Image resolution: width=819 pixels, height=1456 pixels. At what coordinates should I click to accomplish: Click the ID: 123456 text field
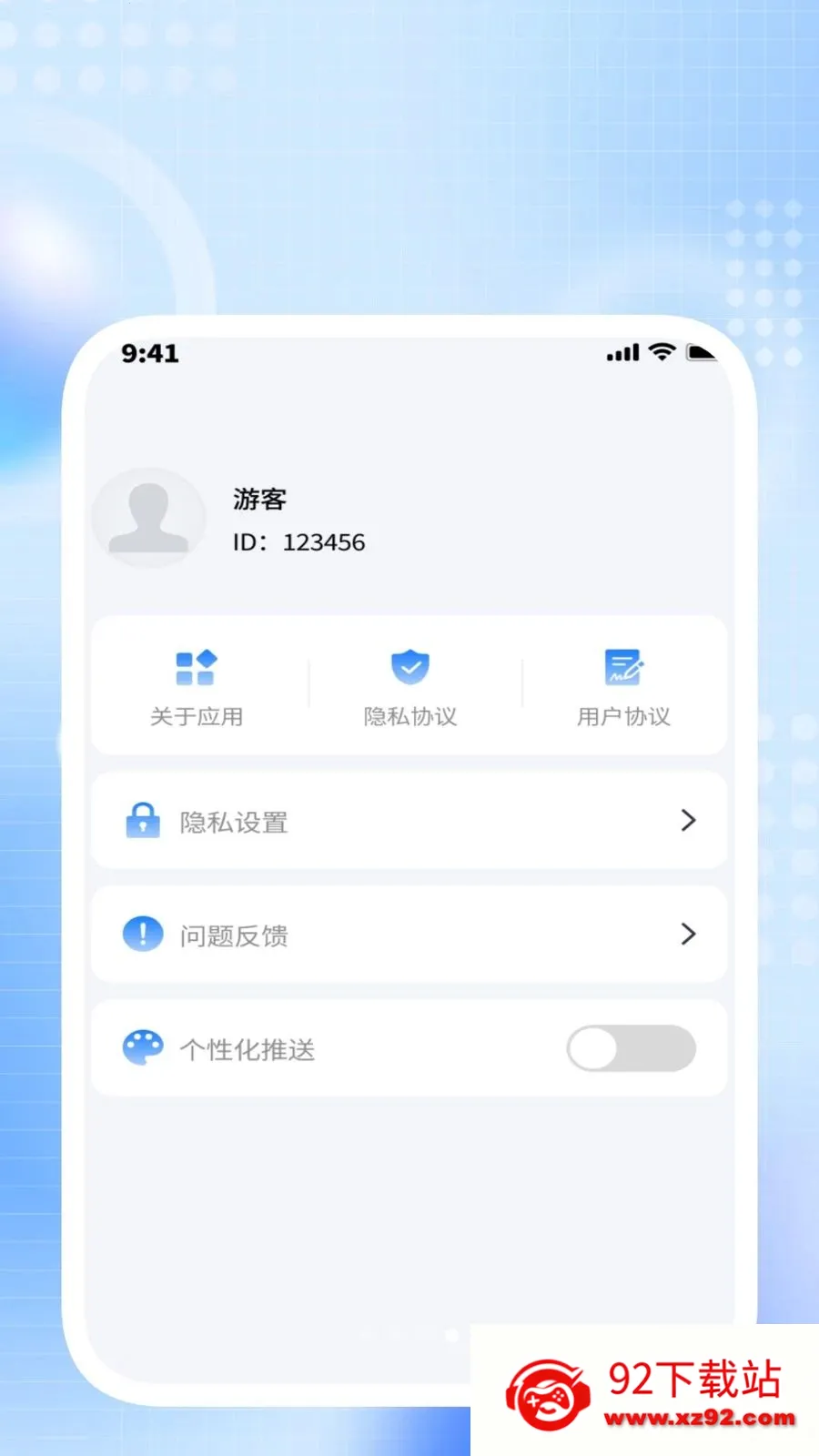click(x=298, y=541)
